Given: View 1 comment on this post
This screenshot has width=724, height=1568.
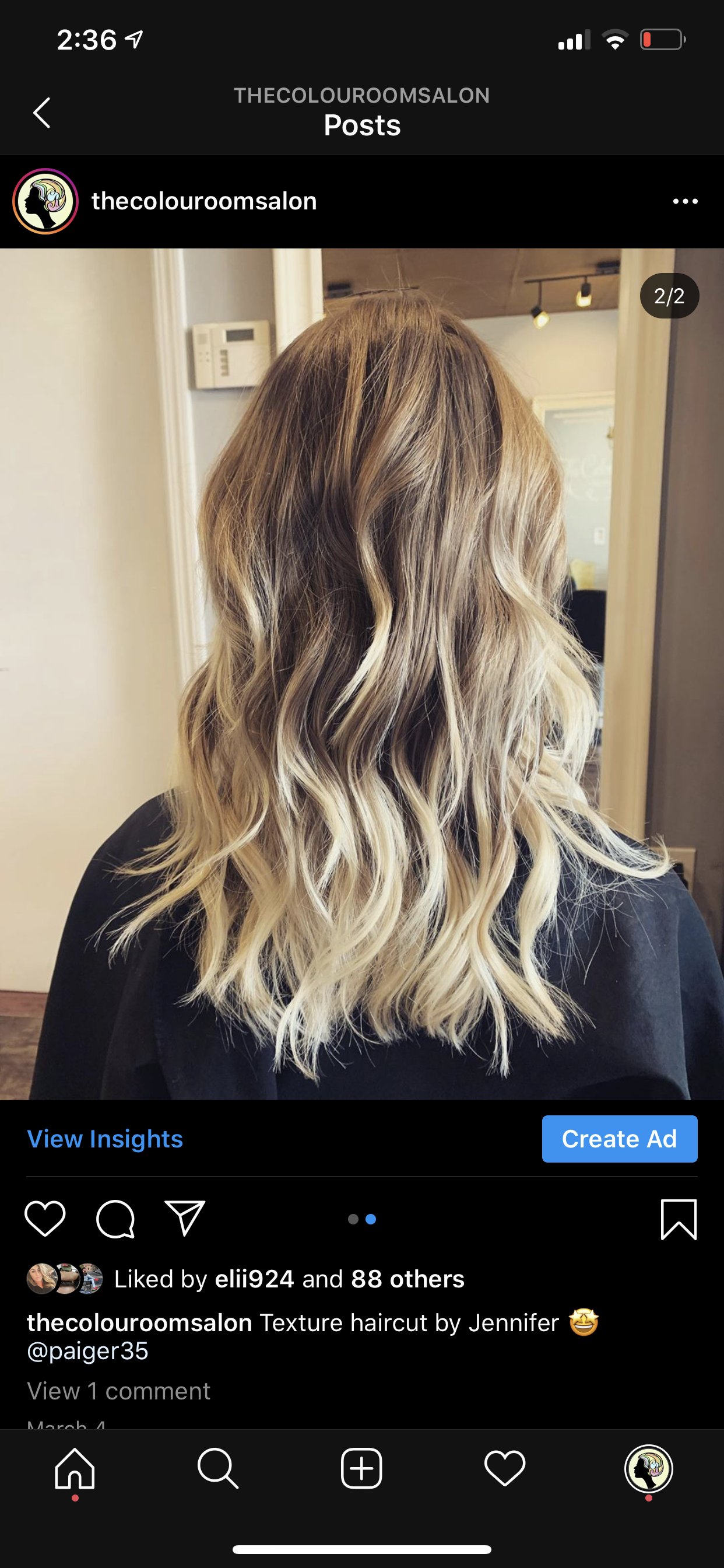Looking at the screenshot, I should [x=119, y=1391].
